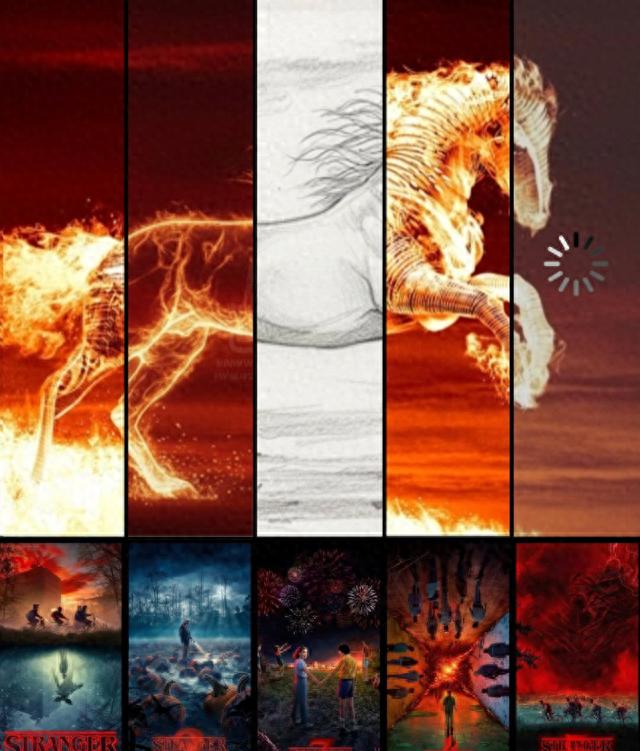640x751 pixels.
Task: Open the flaming horse hind legs wallpaper
Action: point(190,268)
